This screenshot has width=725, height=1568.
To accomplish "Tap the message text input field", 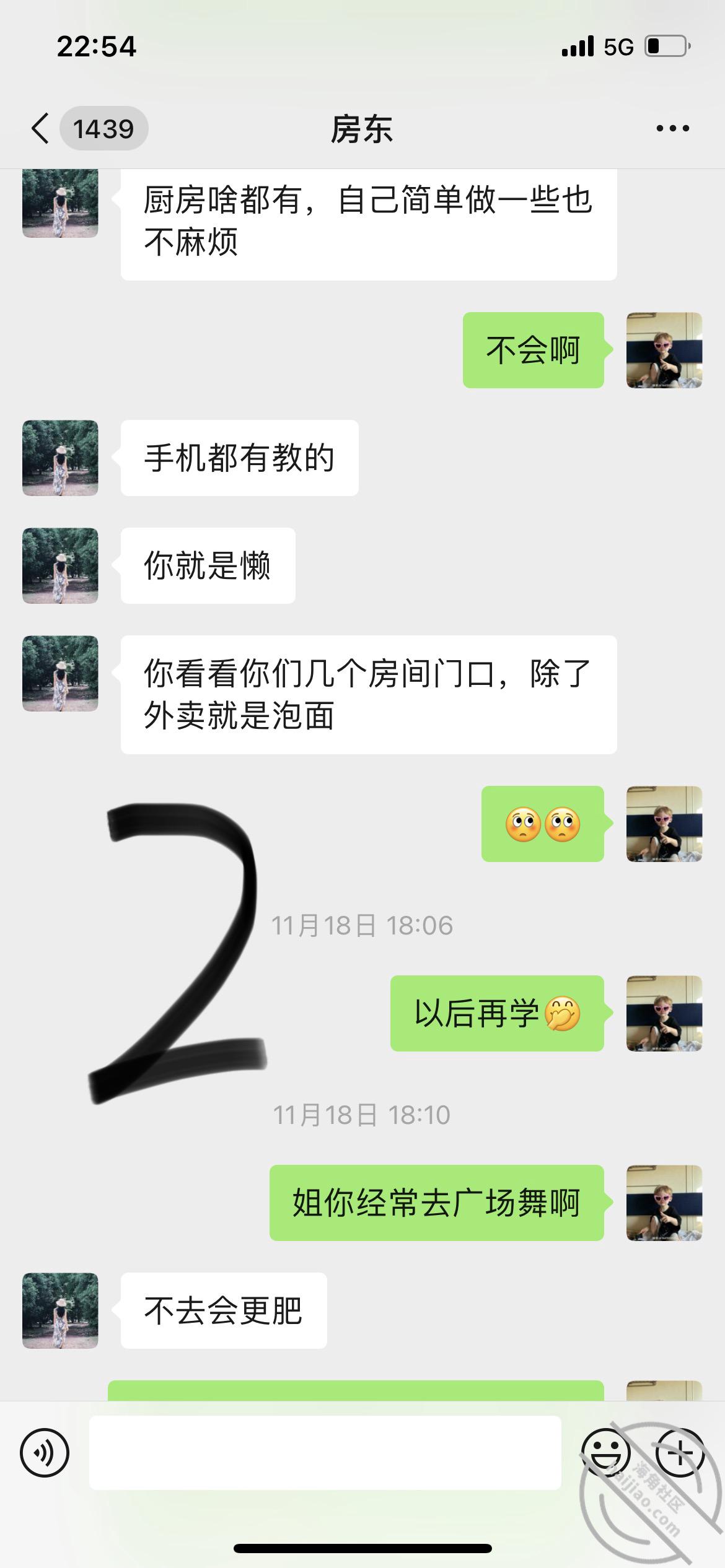I will pos(325,1453).
